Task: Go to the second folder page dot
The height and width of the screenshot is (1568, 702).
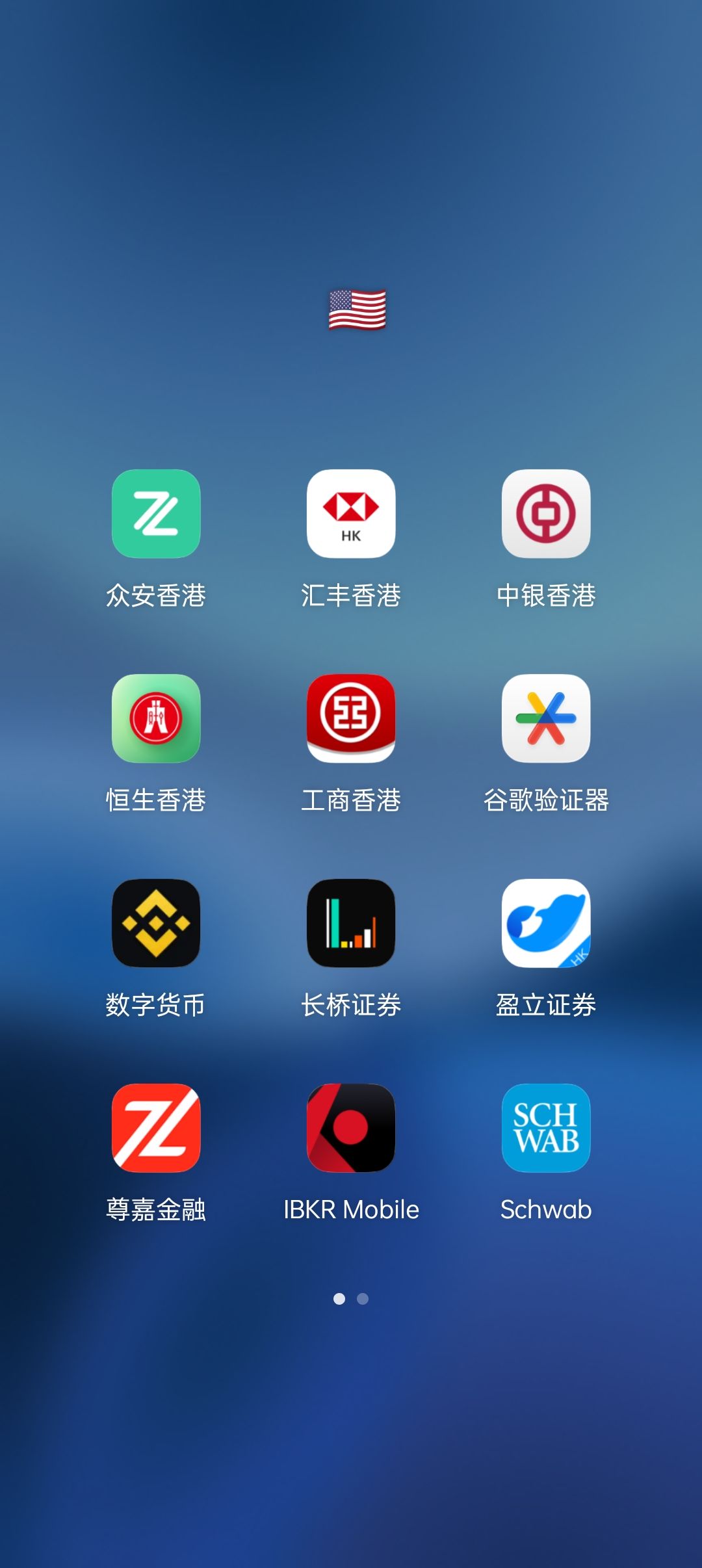Action: (x=363, y=1299)
